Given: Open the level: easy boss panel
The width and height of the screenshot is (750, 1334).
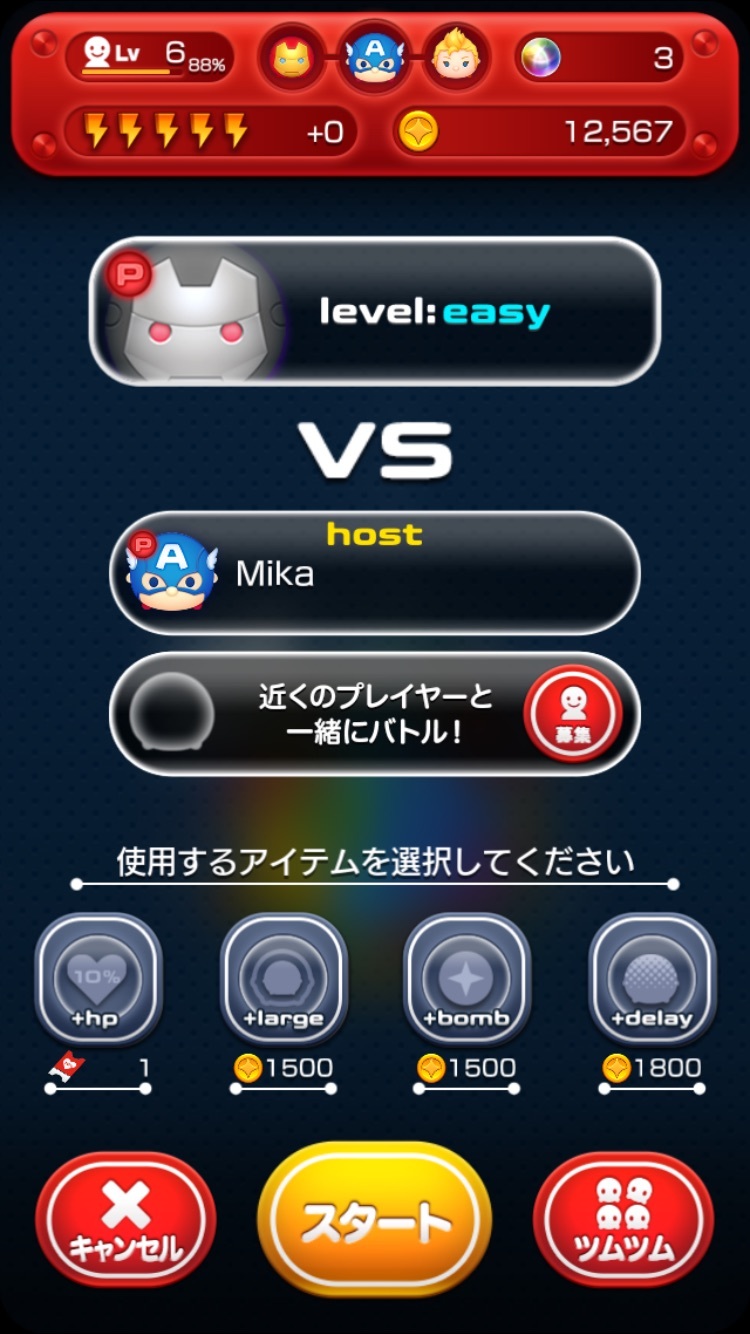Looking at the screenshot, I should 375,312.
